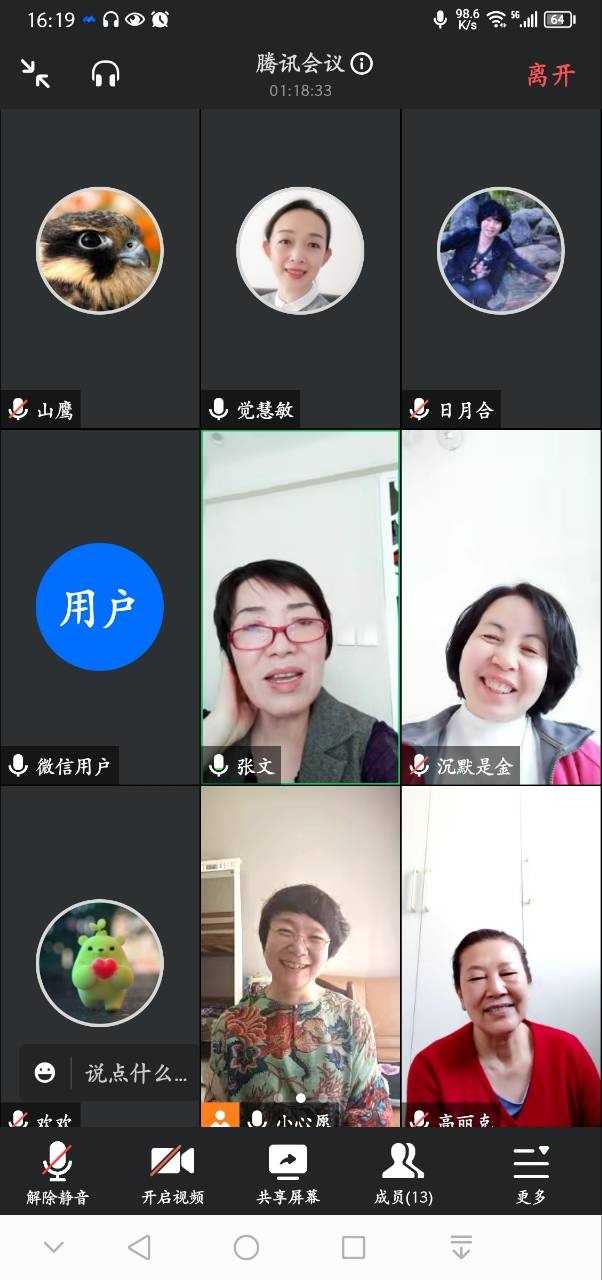Viewport: 602px width, 1280px height.
Task: Select 高丽克's video tile
Action: tap(501, 960)
